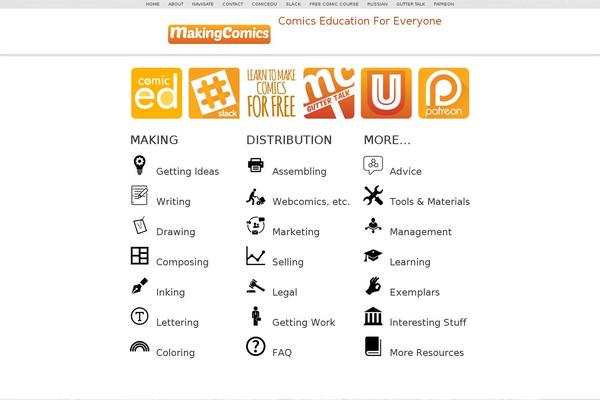Open the Patreon tile
Viewport: 600px width, 400px height.
(443, 93)
